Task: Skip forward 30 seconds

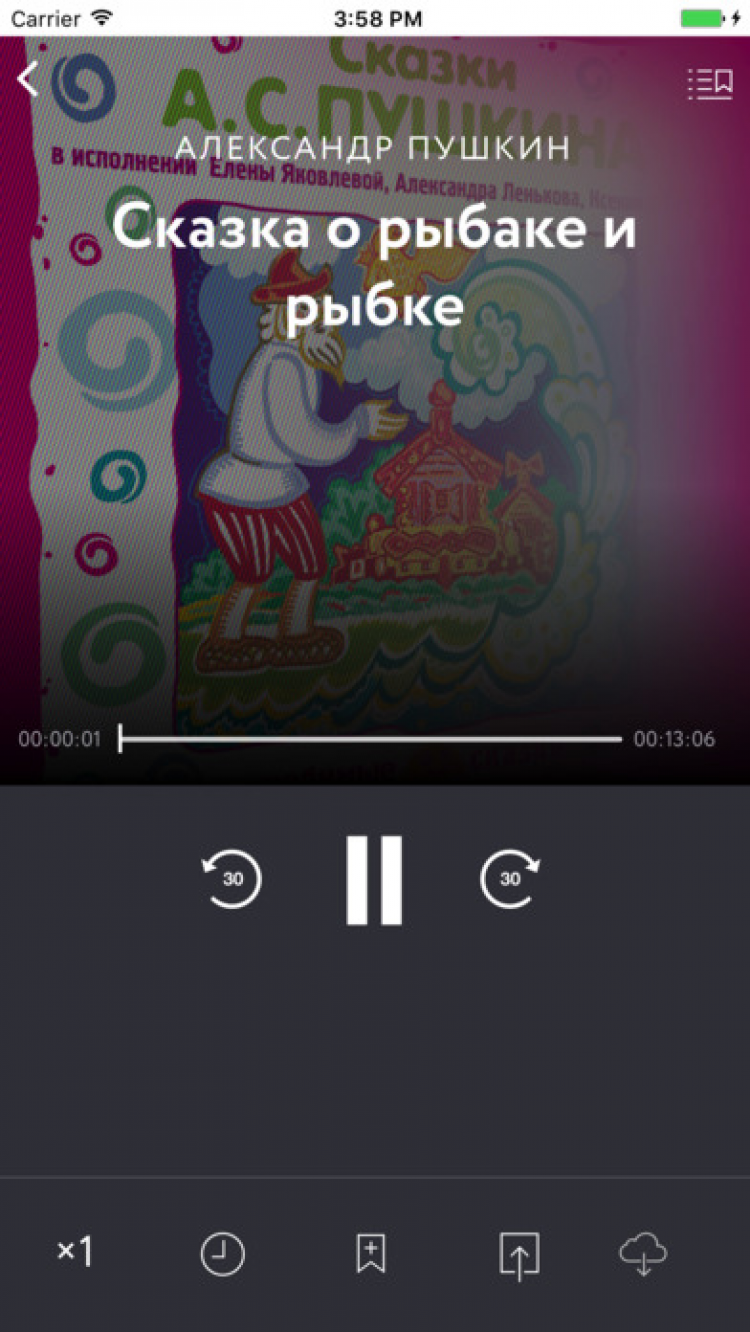Action: pyautogui.click(x=510, y=879)
